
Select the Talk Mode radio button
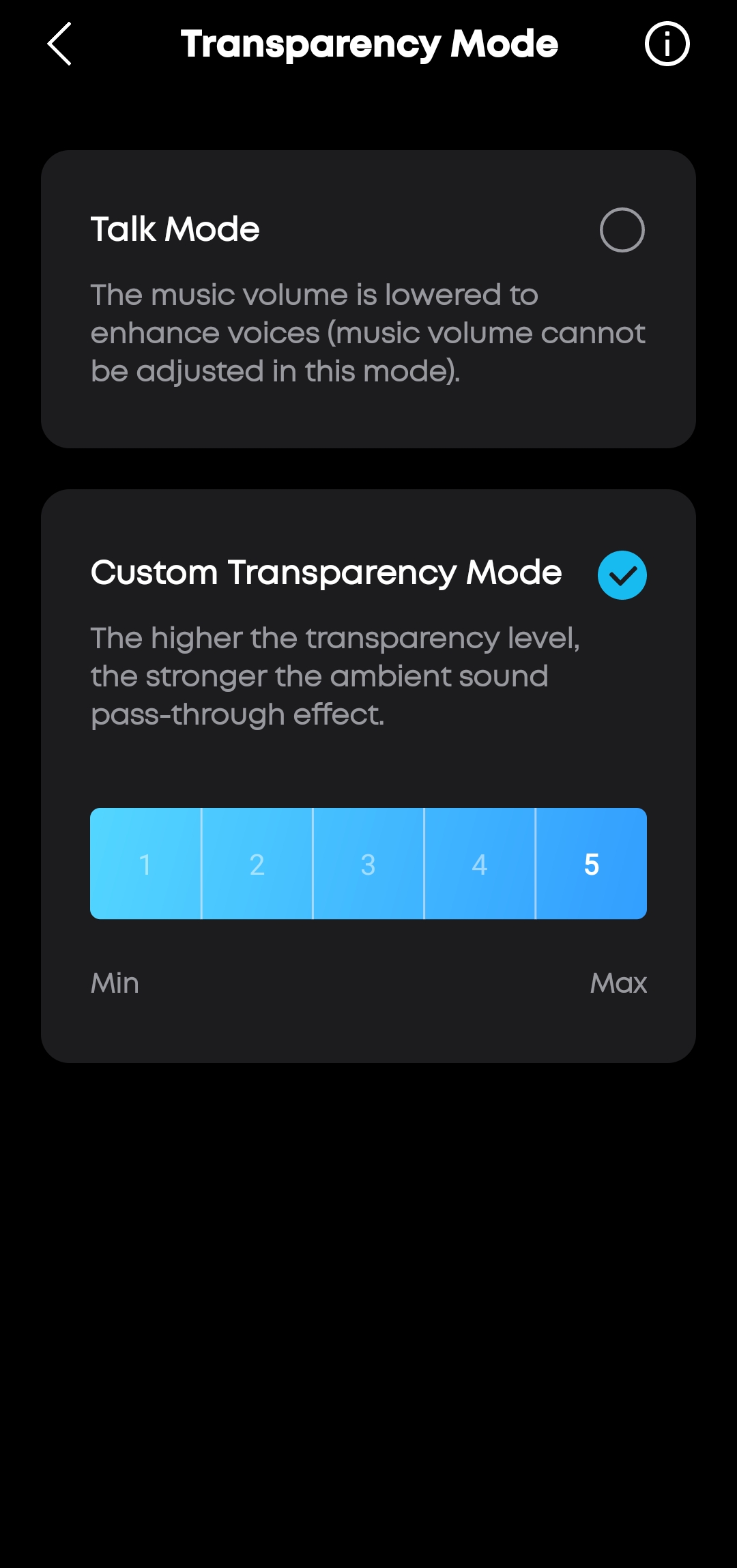[x=622, y=230]
